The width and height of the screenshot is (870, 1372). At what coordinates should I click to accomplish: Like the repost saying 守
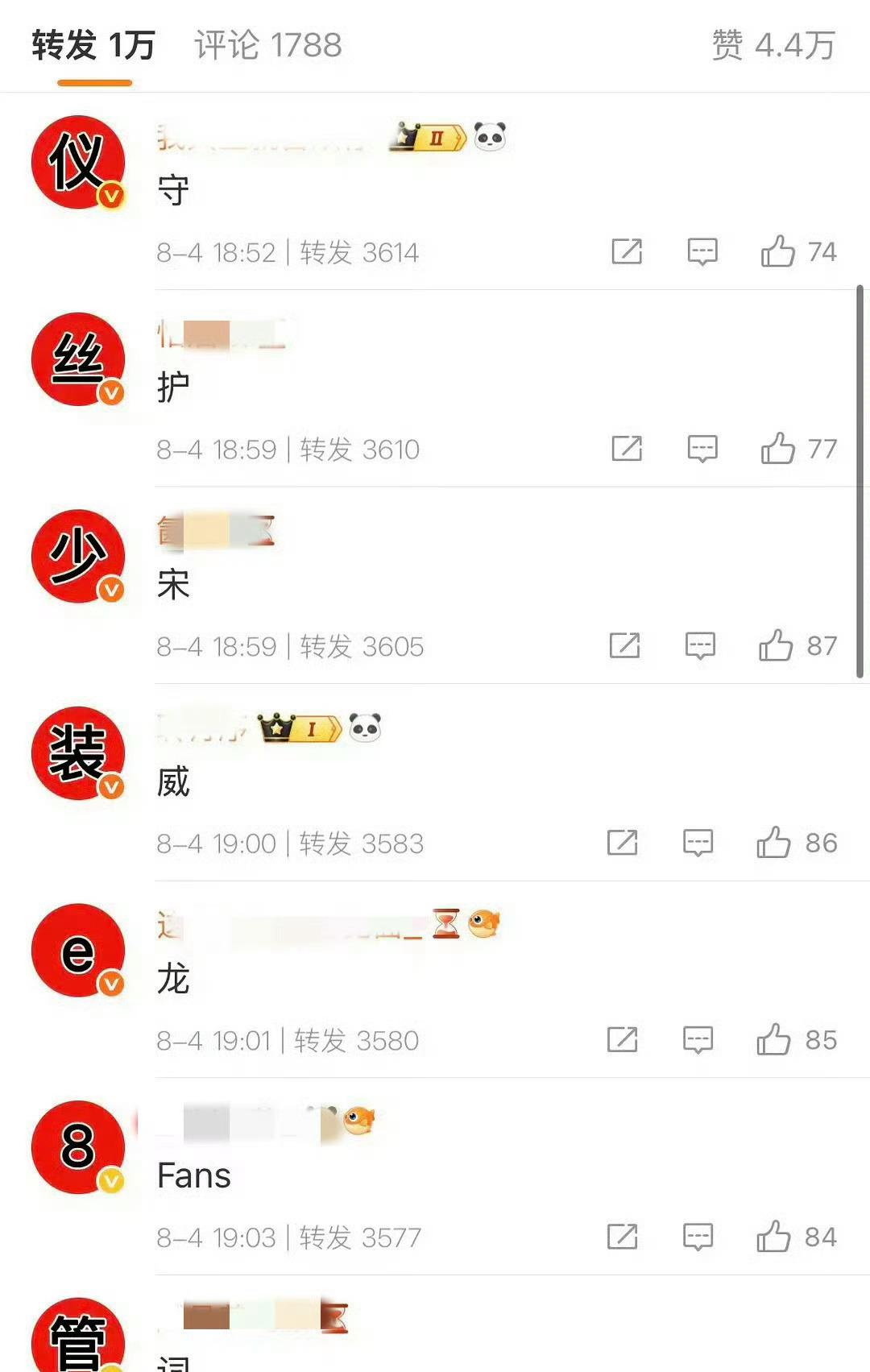(778, 252)
